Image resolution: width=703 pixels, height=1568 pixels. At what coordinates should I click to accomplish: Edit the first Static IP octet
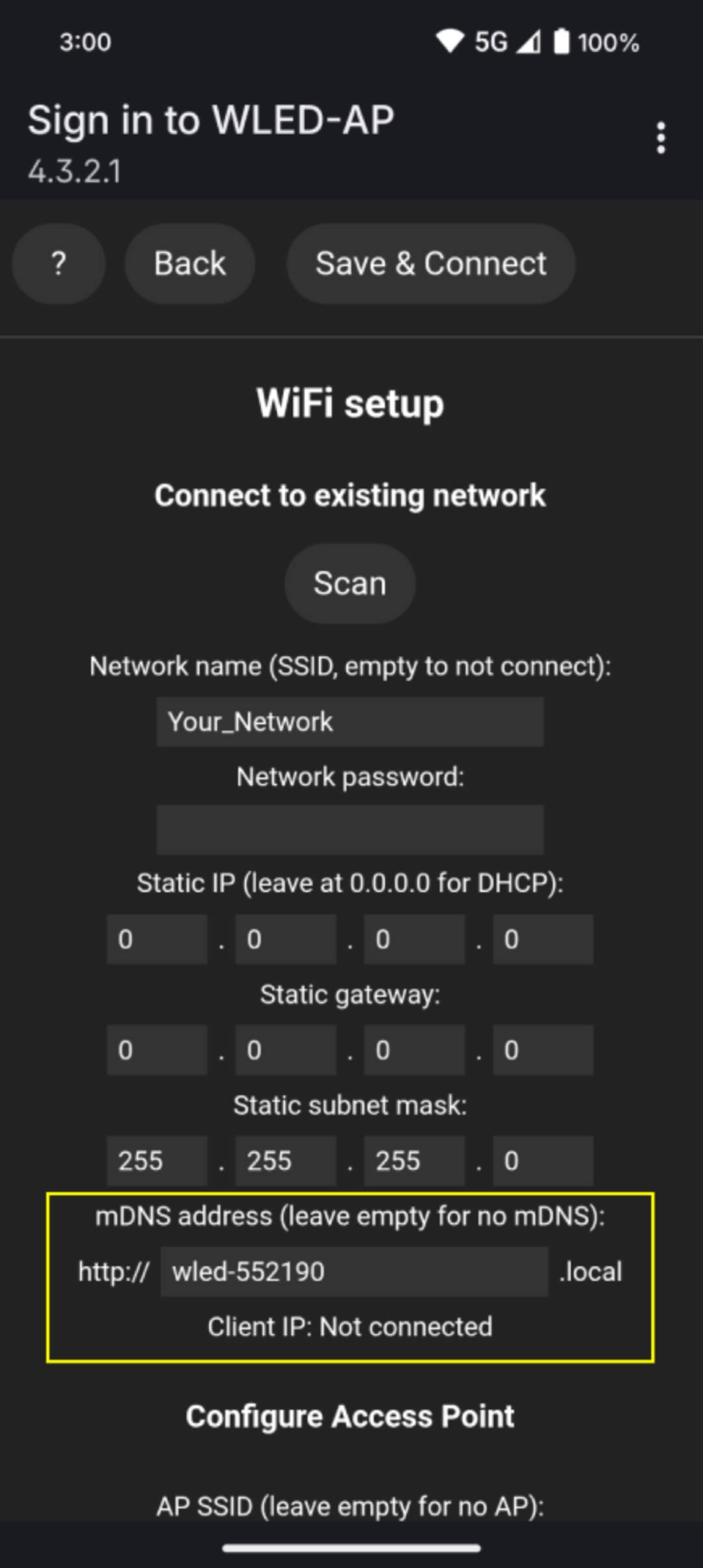click(x=157, y=939)
